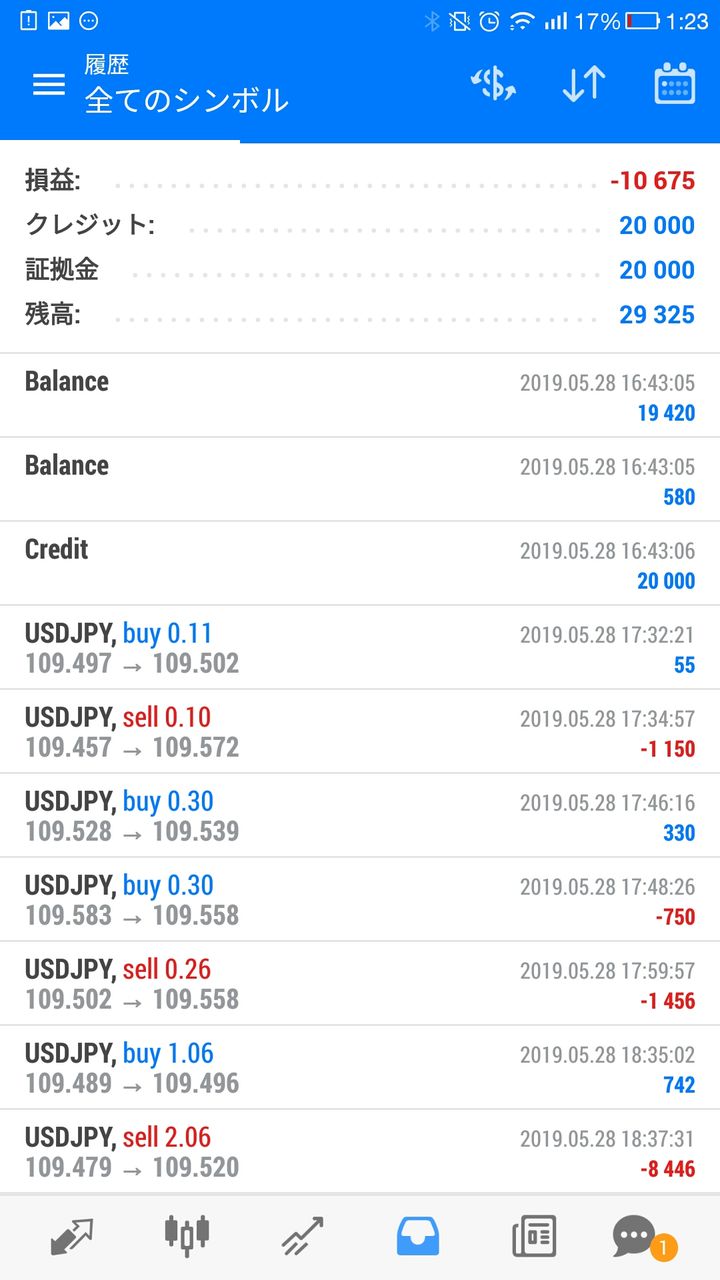Switch to the Trade tab
Viewport: 720px width, 1280px height.
click(x=302, y=1236)
